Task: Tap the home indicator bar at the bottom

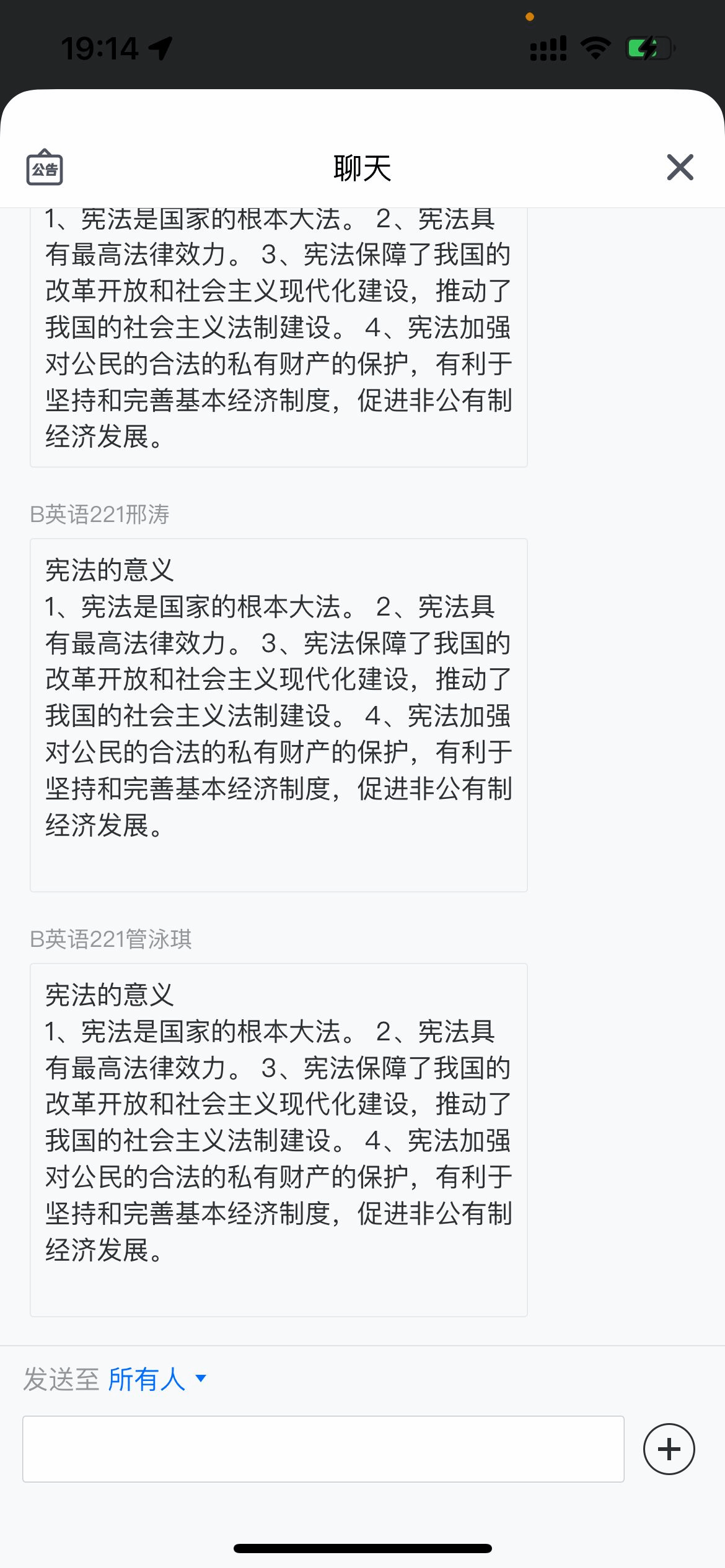Action: coord(362,1542)
